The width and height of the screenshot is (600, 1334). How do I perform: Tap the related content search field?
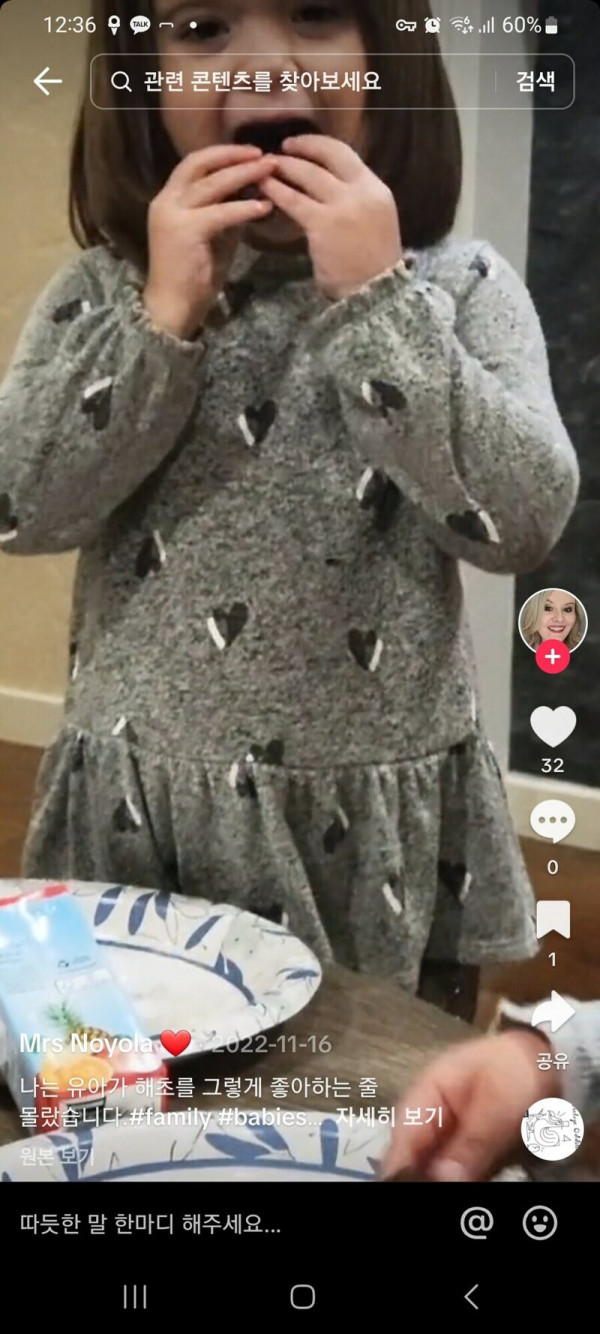click(x=300, y=82)
